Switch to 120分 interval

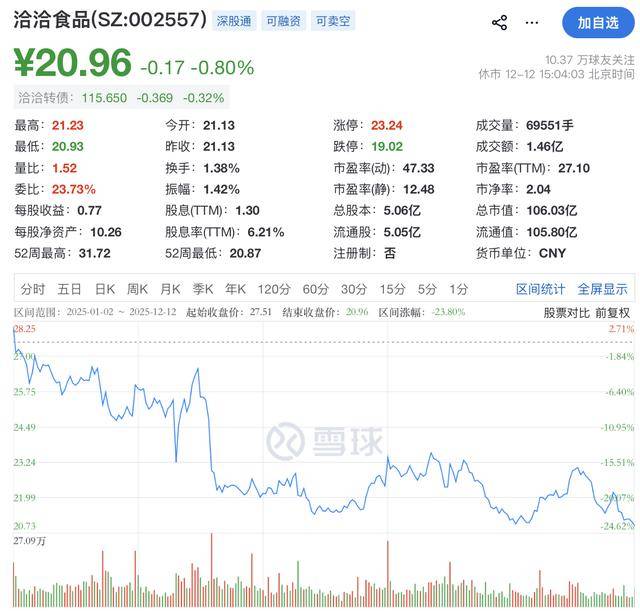(x=273, y=289)
